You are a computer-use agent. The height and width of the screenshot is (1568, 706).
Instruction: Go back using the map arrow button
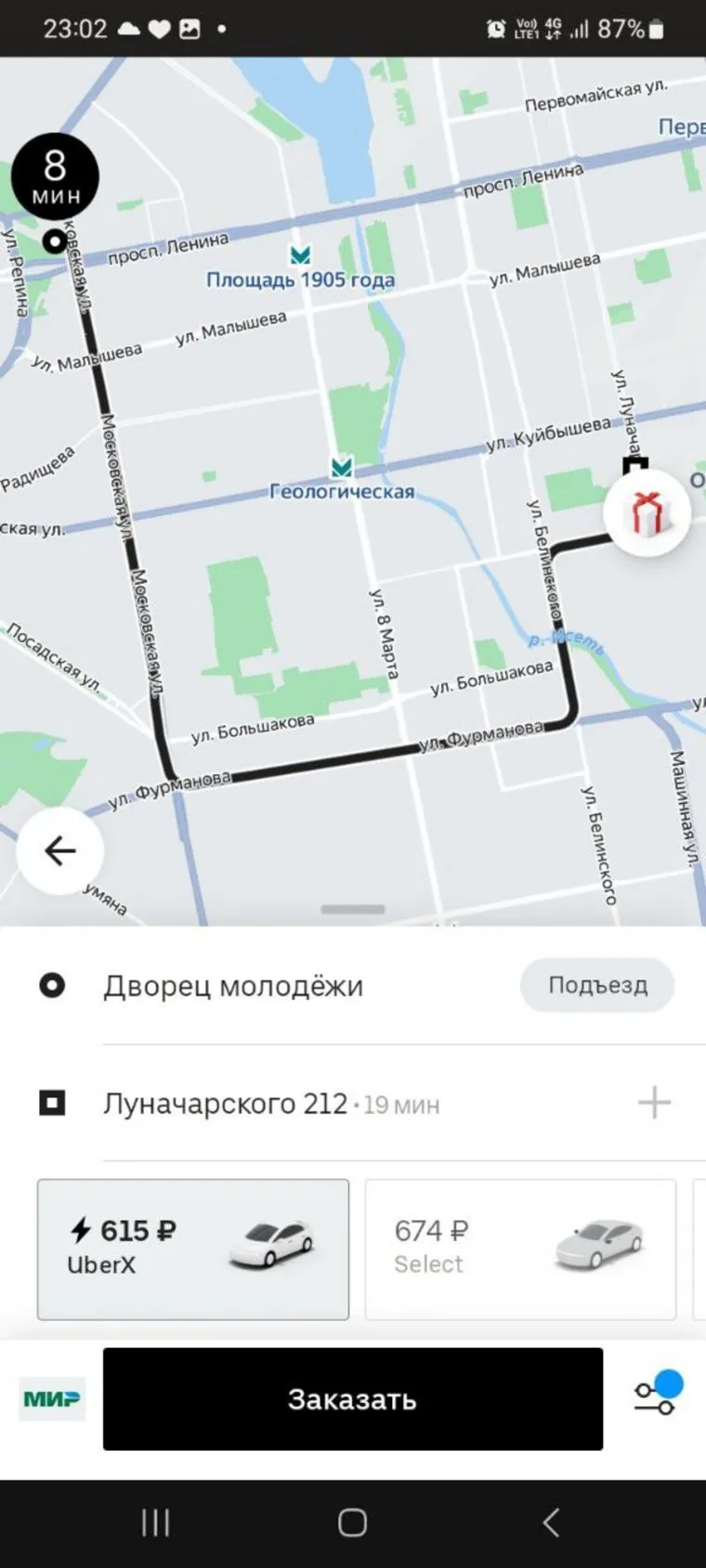(60, 850)
